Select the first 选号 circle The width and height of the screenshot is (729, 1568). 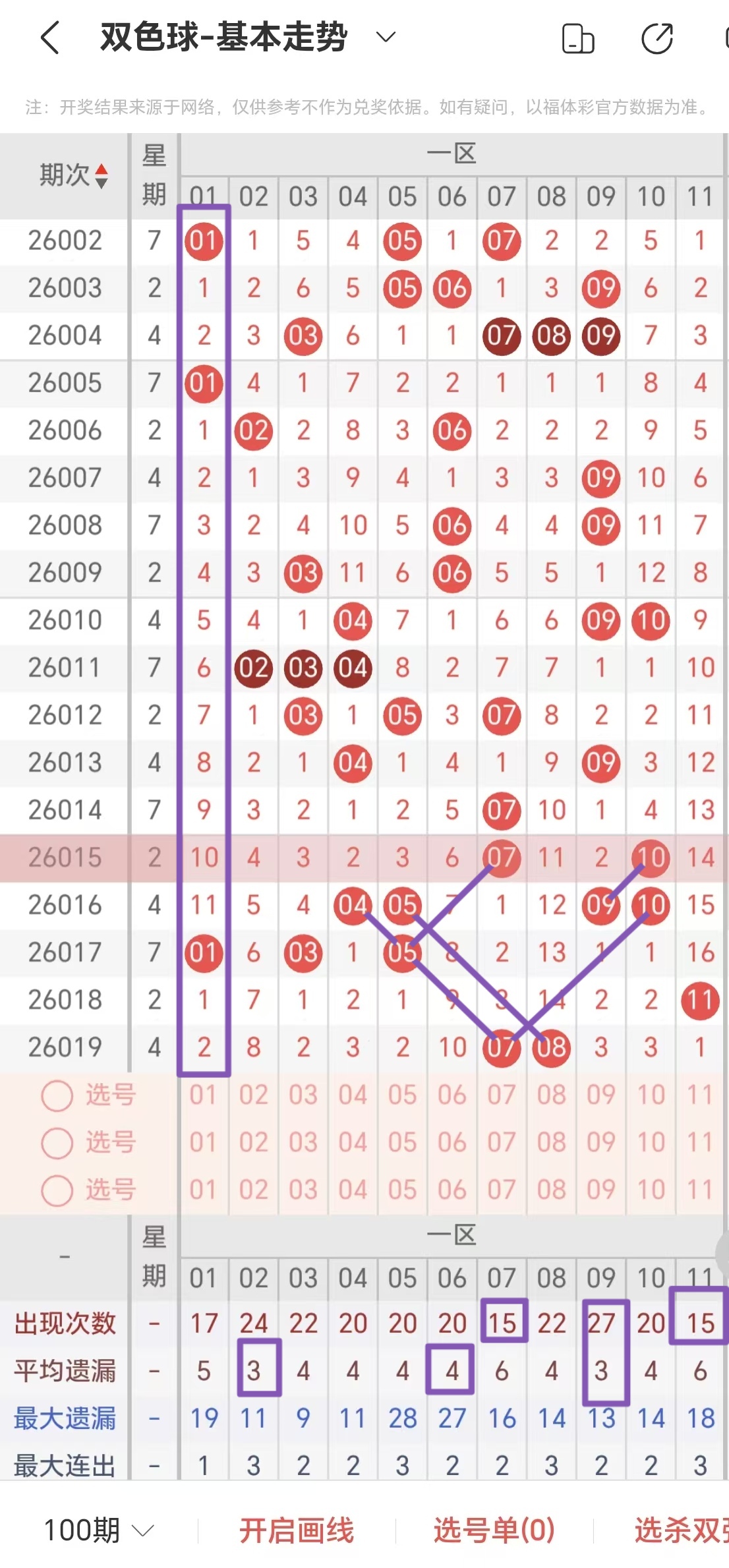[x=56, y=1095]
